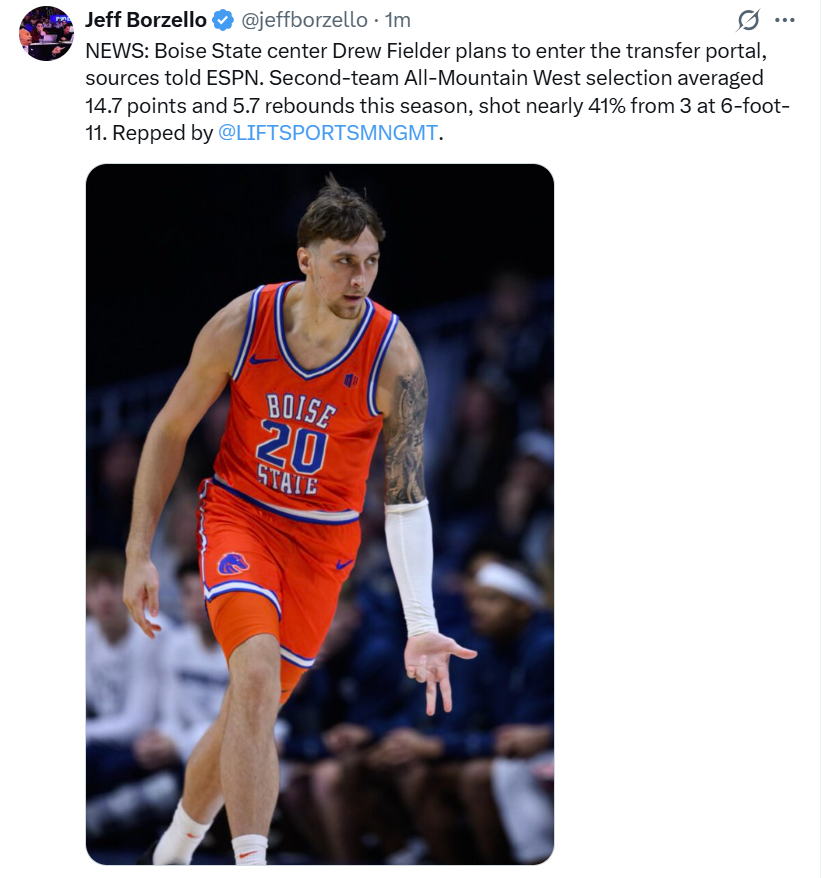Open the post's overflow menu

point(785,20)
